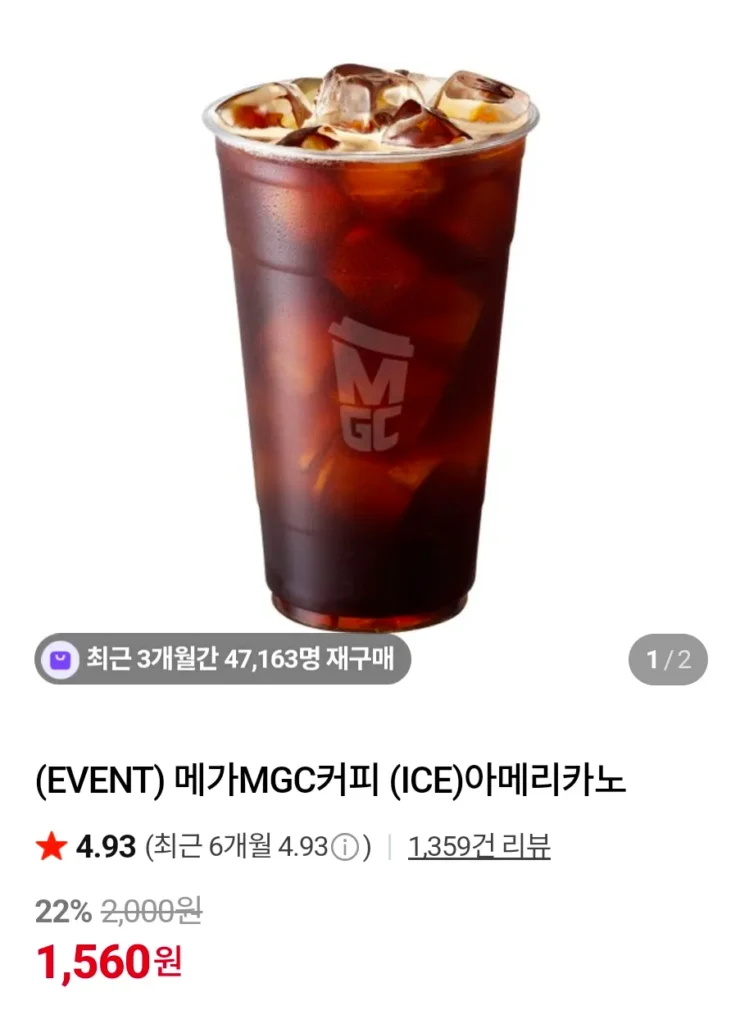Select the iced americano product photo
The width and height of the screenshot is (740, 1024).
click(x=370, y=330)
